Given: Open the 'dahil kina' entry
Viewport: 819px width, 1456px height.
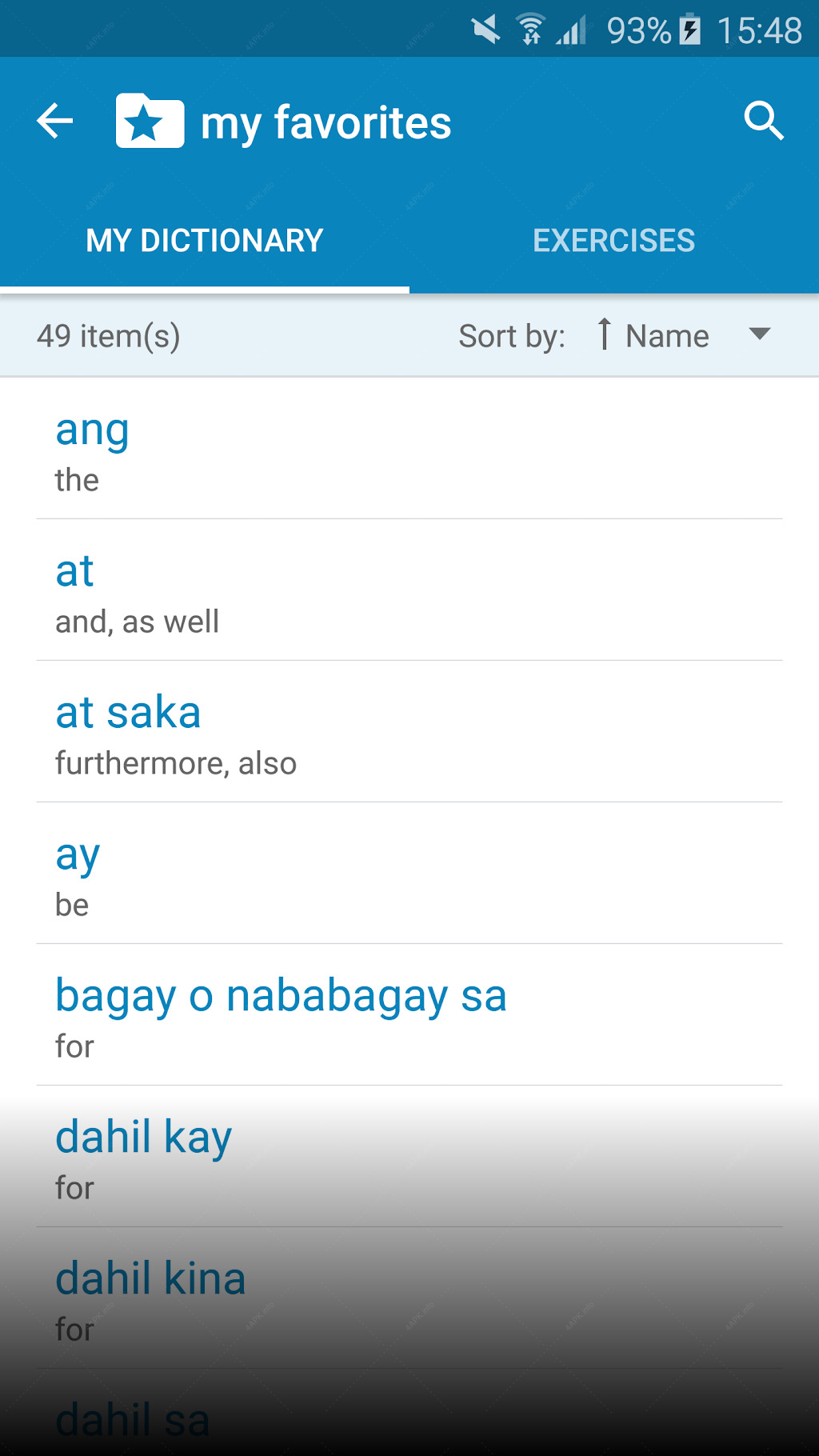Looking at the screenshot, I should coord(409,1298).
